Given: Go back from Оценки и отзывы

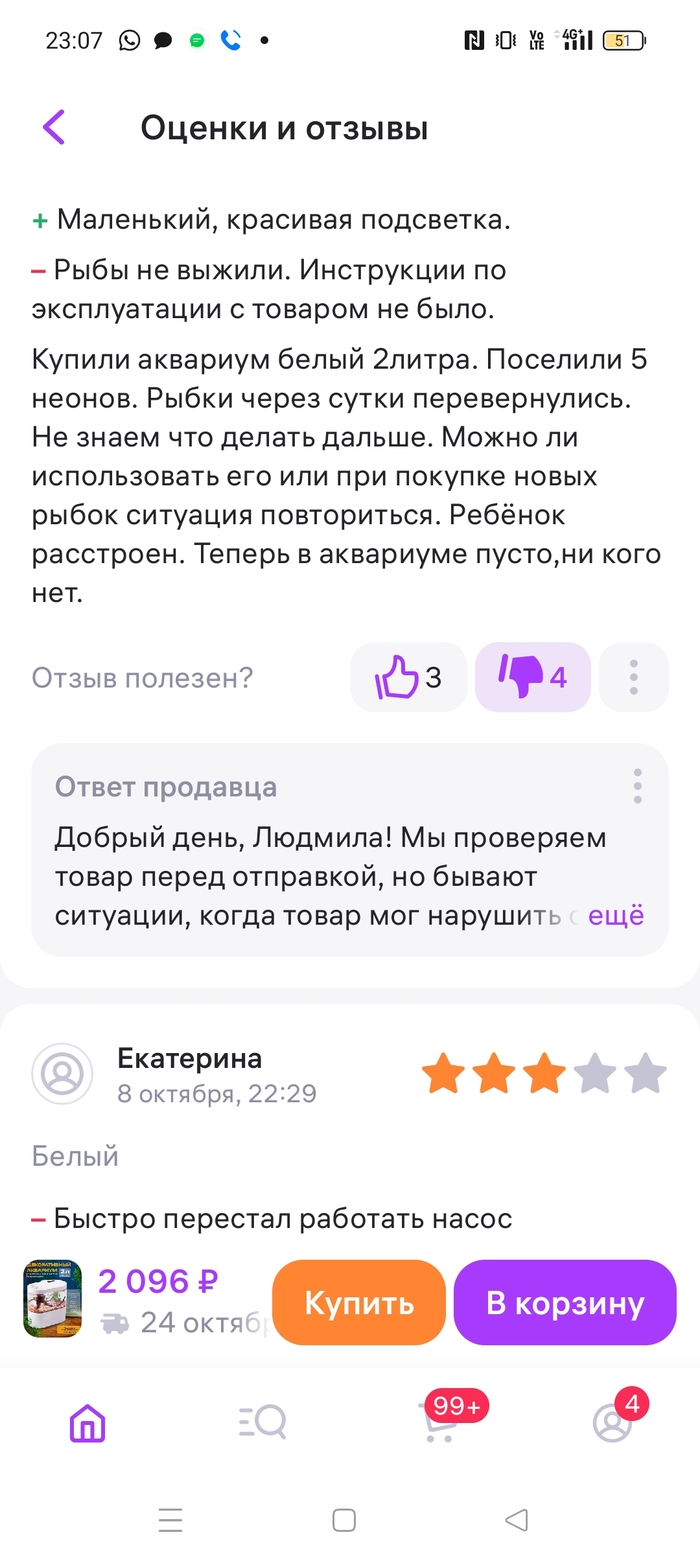Looking at the screenshot, I should [54, 128].
